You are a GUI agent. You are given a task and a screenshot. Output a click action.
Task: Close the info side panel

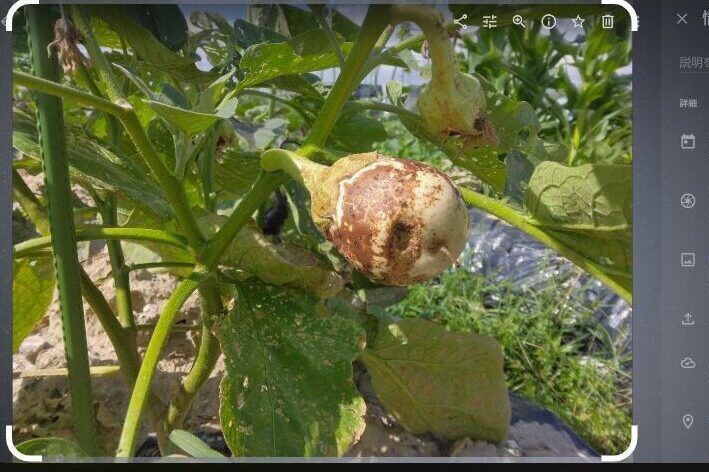(x=682, y=19)
